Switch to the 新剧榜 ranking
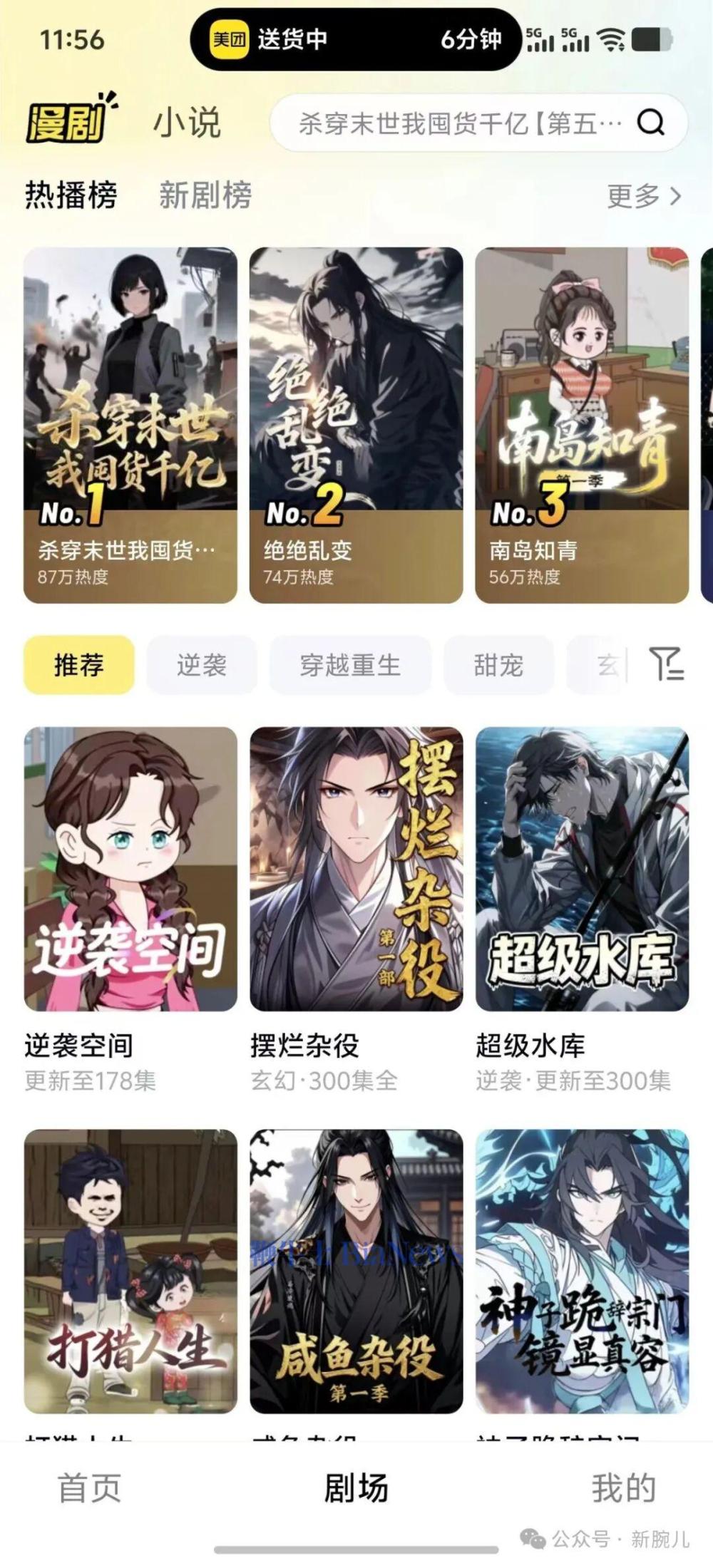 205,195
